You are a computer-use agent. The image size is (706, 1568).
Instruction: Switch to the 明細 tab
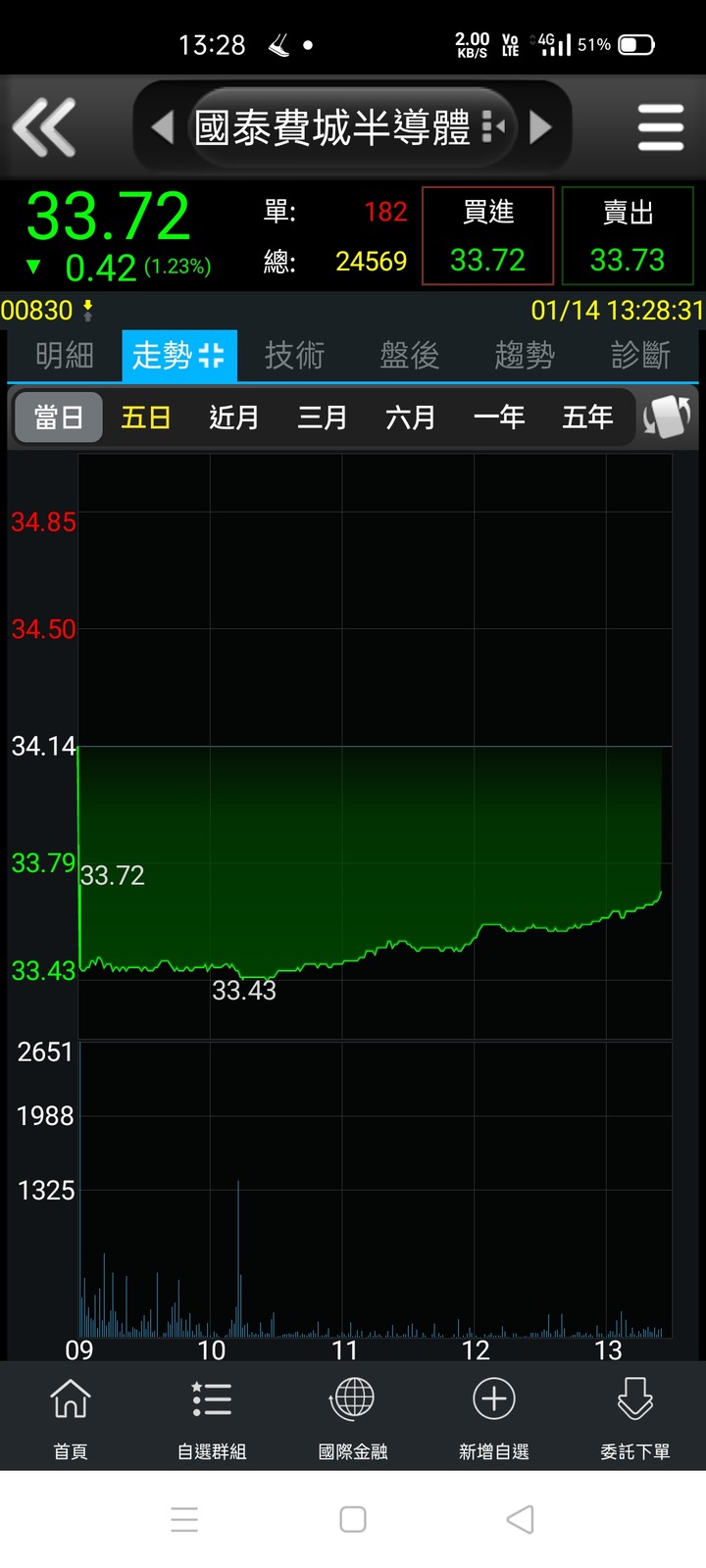point(65,355)
